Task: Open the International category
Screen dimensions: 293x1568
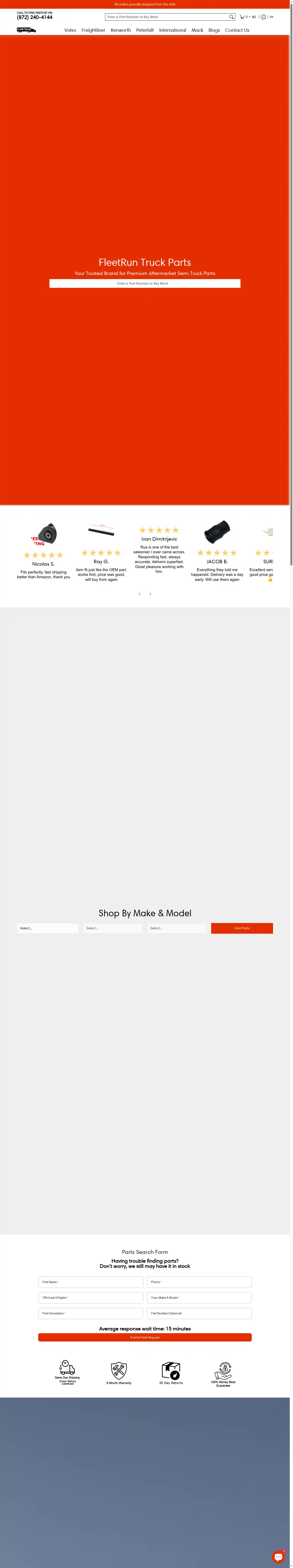Action: [173, 30]
